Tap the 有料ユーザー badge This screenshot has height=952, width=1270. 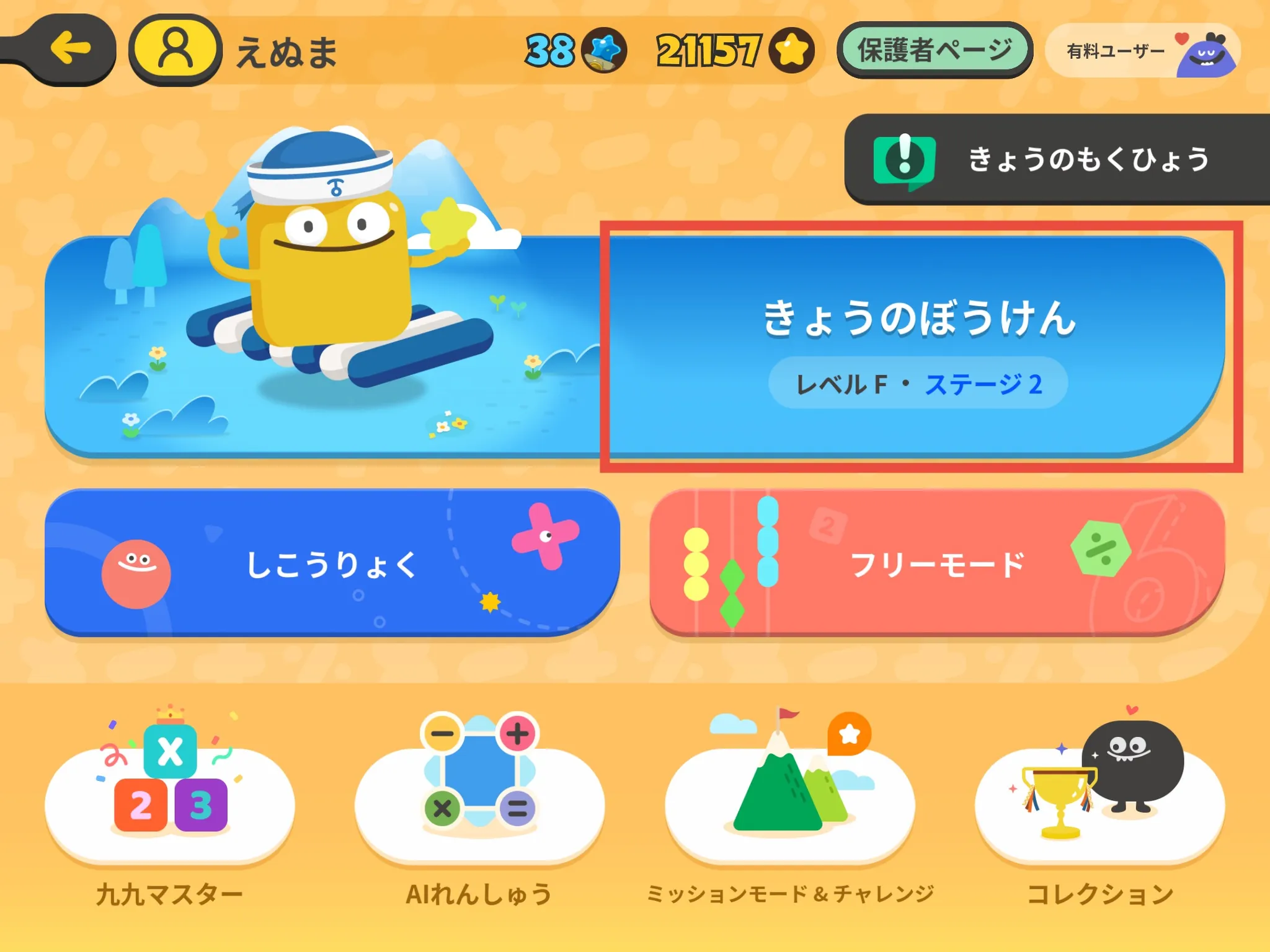1142,51
